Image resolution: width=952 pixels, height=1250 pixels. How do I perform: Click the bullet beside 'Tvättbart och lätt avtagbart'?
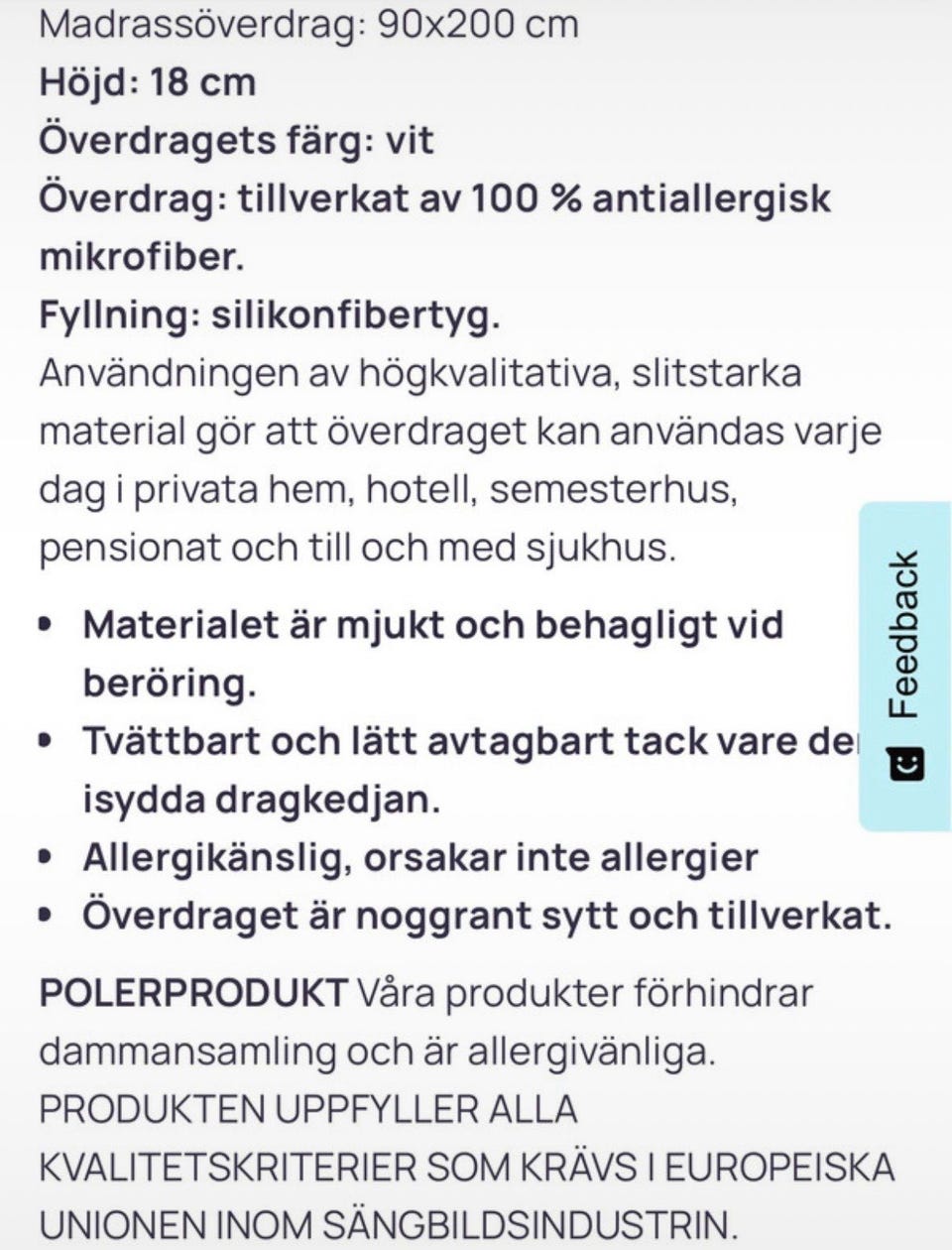(47, 738)
